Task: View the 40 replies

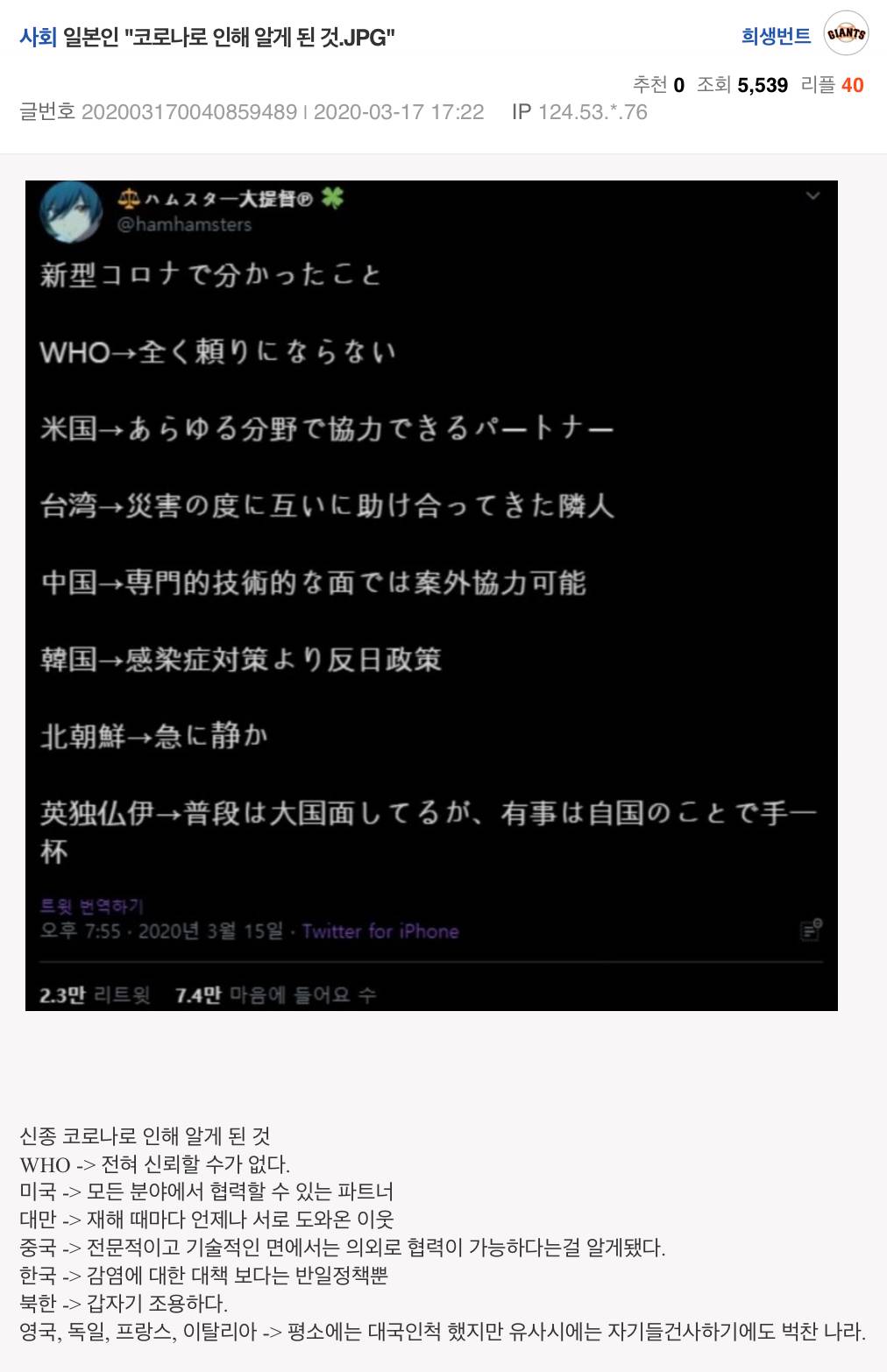Action: coord(852,85)
